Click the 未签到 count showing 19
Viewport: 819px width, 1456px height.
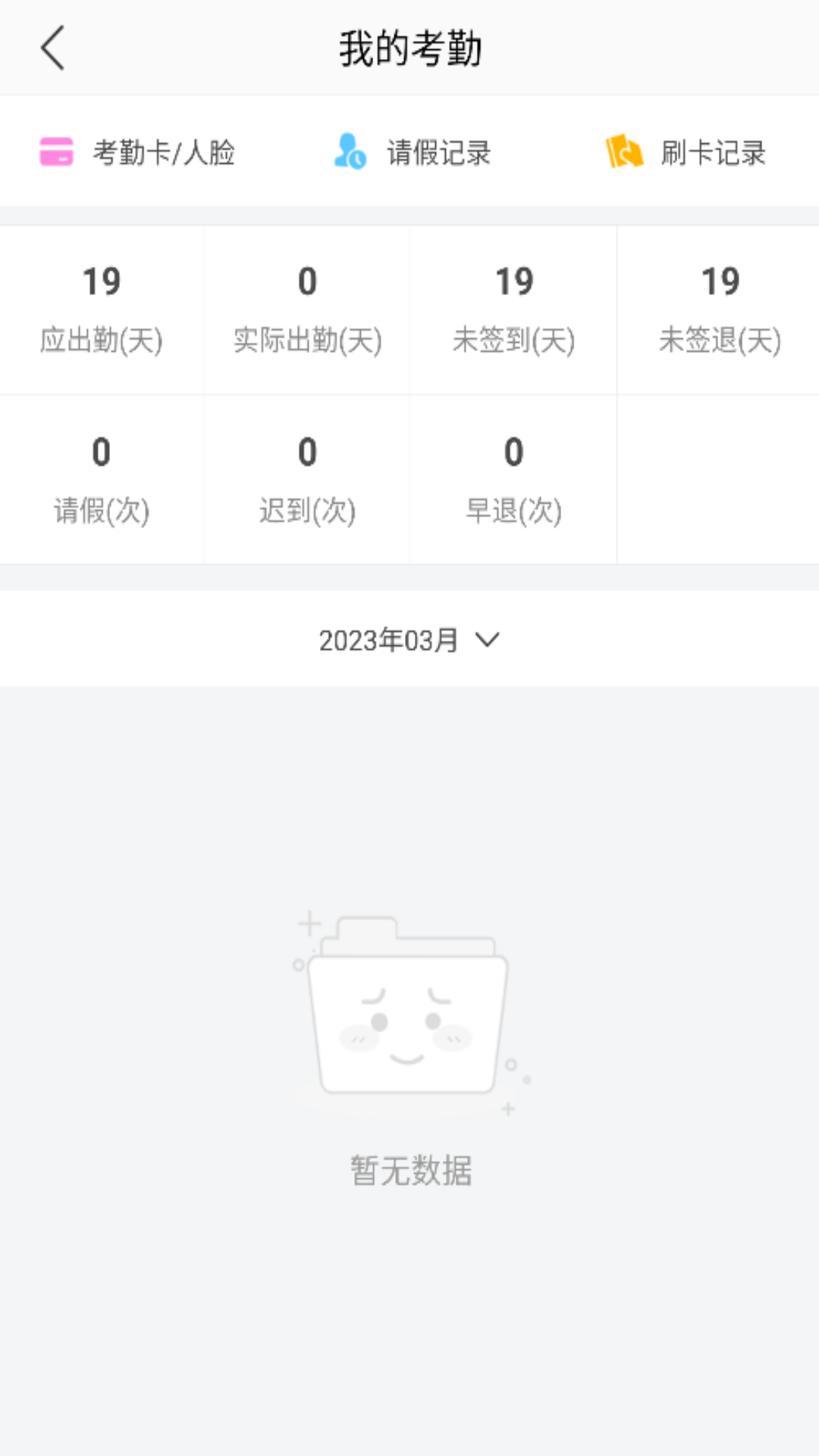(x=513, y=307)
